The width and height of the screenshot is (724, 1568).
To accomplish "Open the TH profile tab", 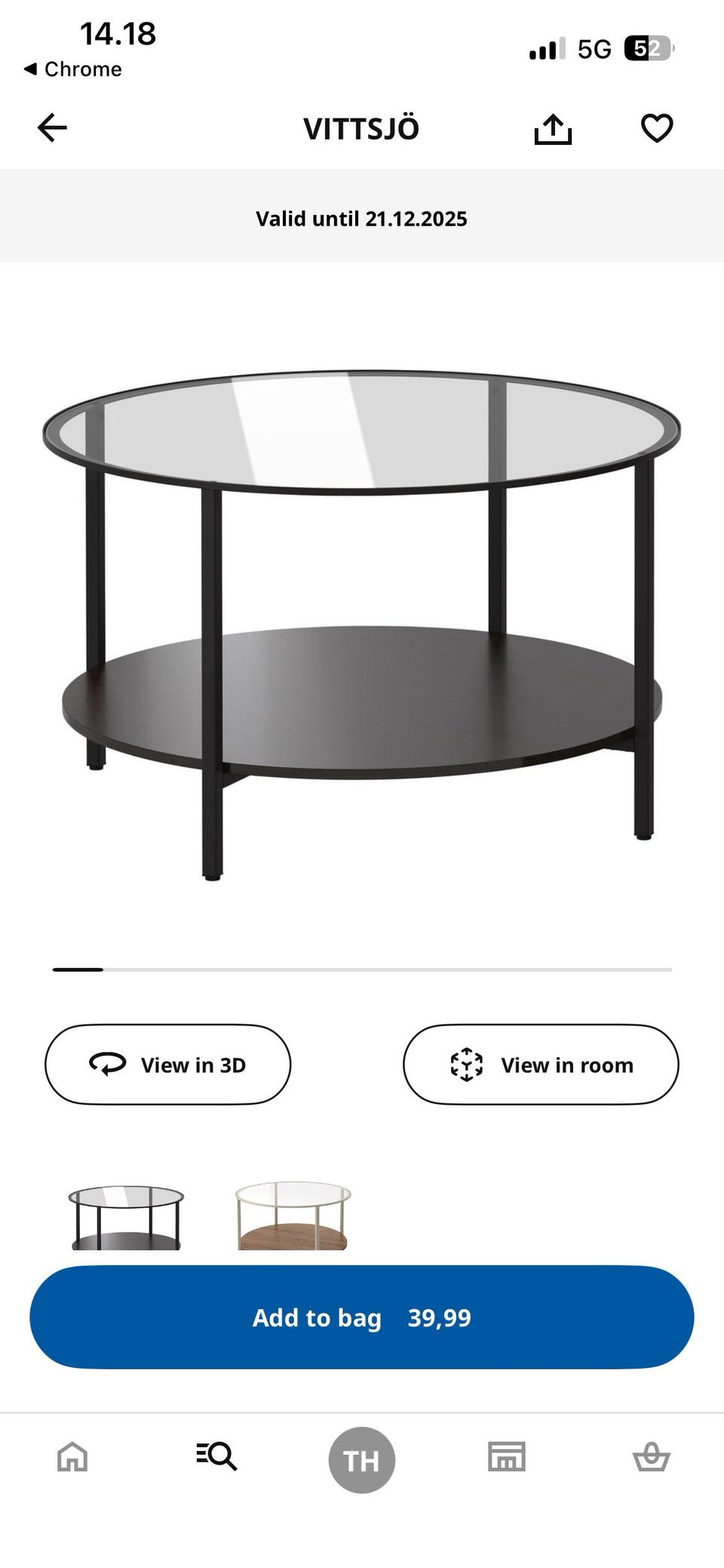I will coord(362,1459).
